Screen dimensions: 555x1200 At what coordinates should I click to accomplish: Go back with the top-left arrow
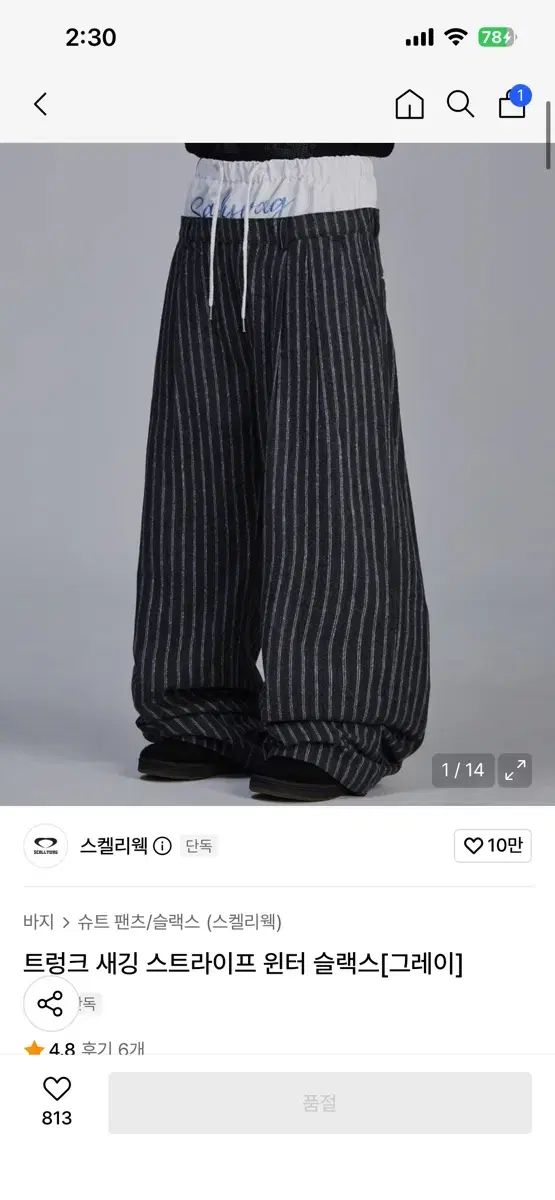40,104
